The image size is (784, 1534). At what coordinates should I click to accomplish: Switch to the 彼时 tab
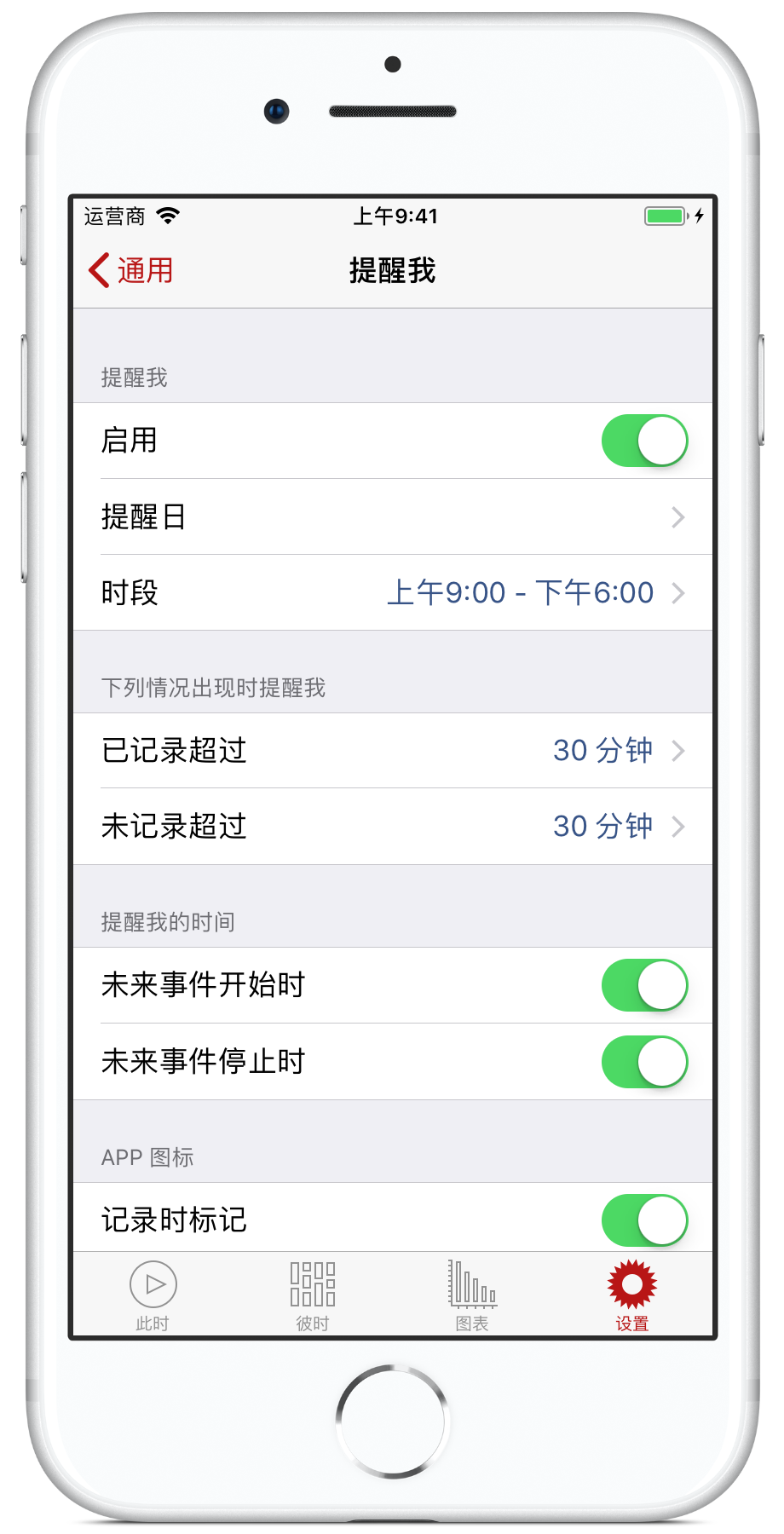pos(313,1295)
